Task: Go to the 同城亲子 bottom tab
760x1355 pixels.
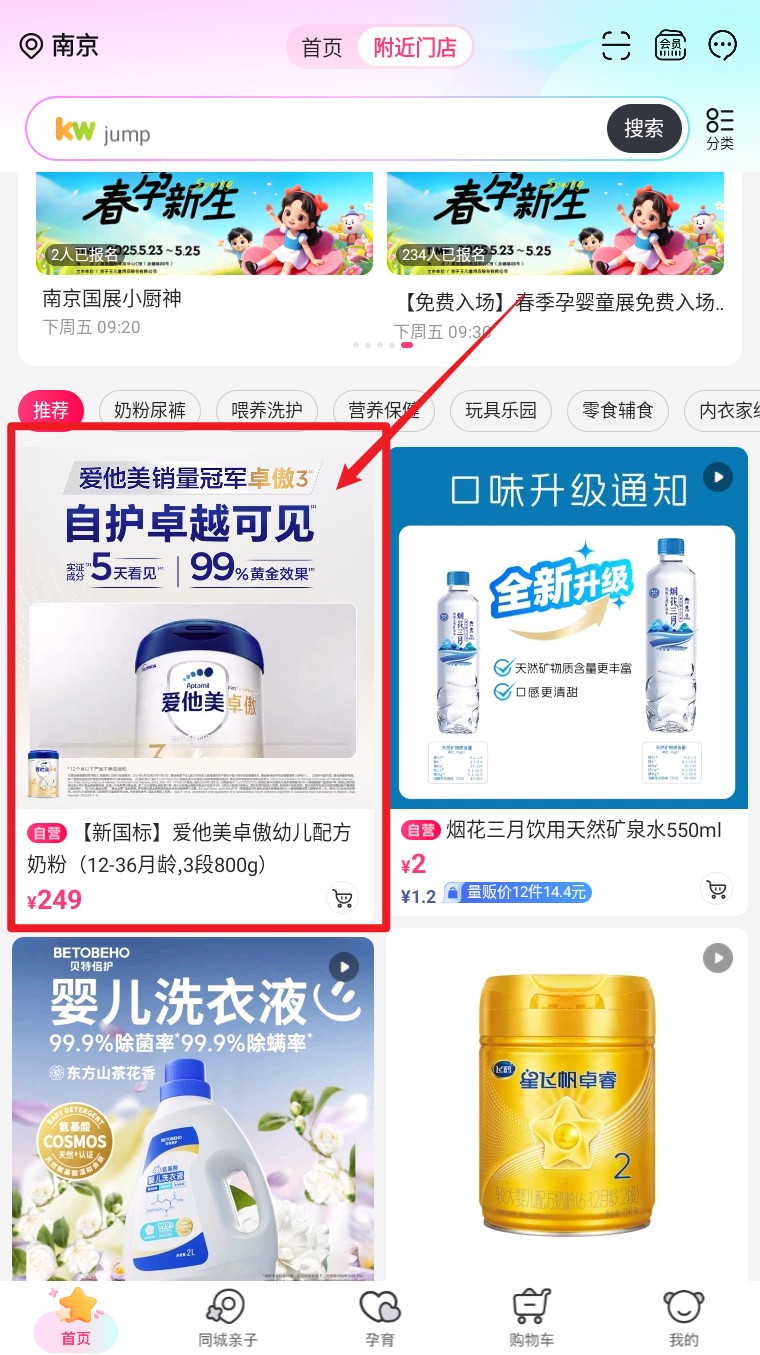Action: 228,1318
